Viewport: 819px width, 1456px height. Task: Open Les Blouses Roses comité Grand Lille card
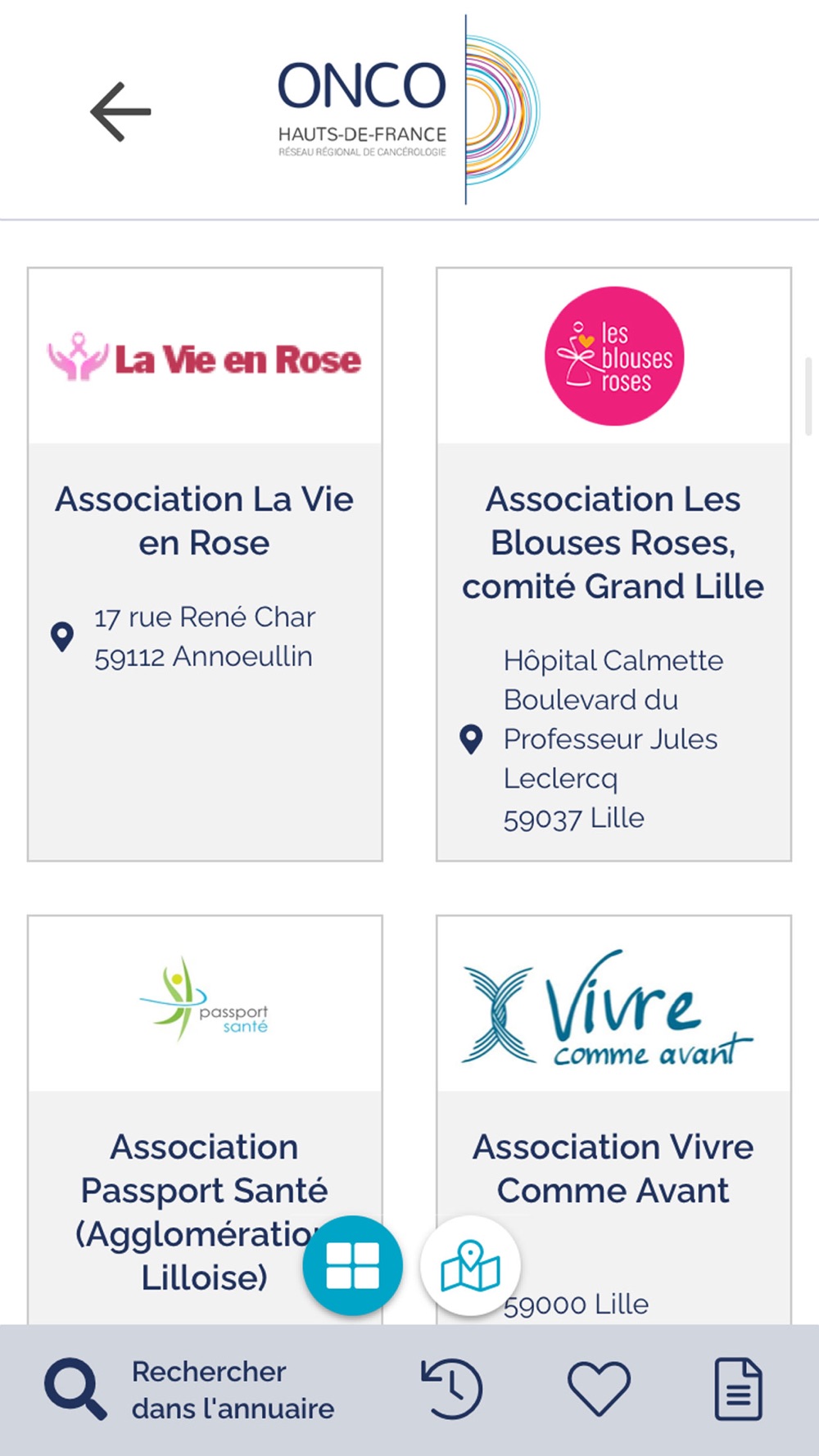613,564
